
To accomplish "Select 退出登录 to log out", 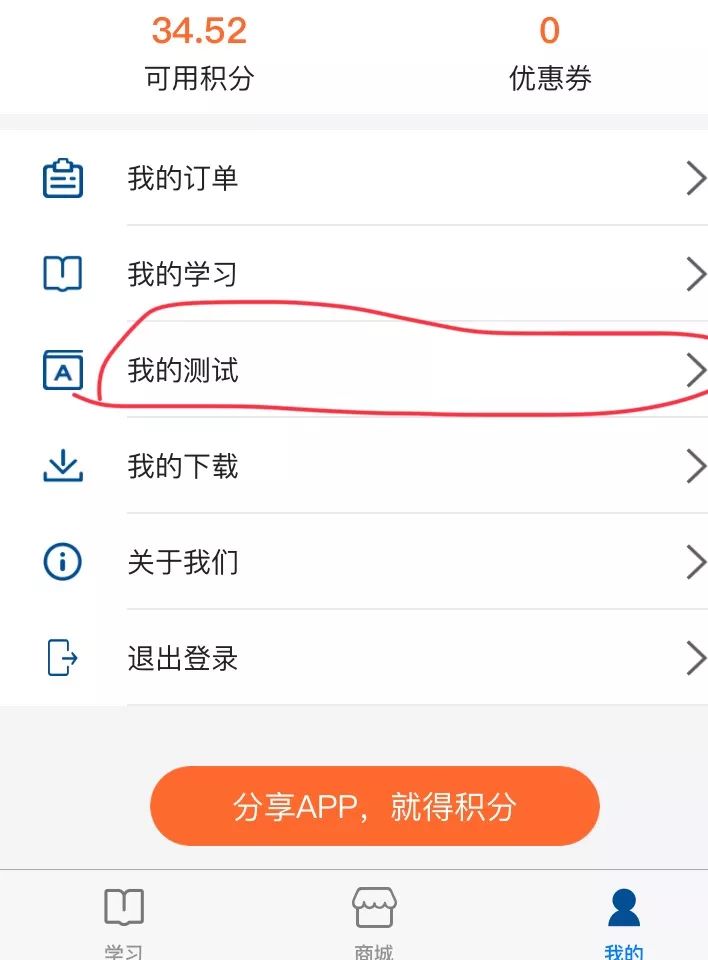I will click(x=354, y=658).
